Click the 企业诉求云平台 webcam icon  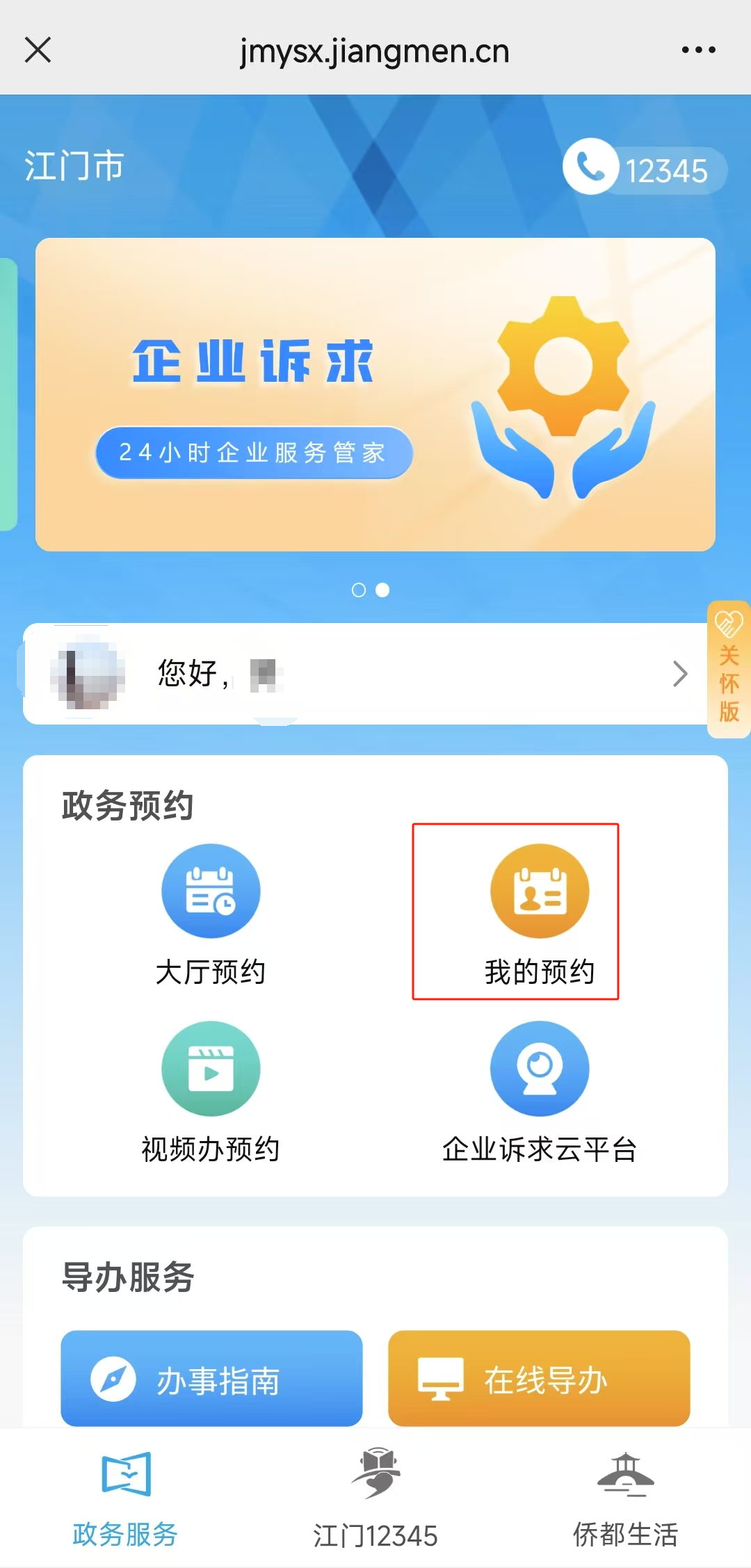coord(540,1069)
